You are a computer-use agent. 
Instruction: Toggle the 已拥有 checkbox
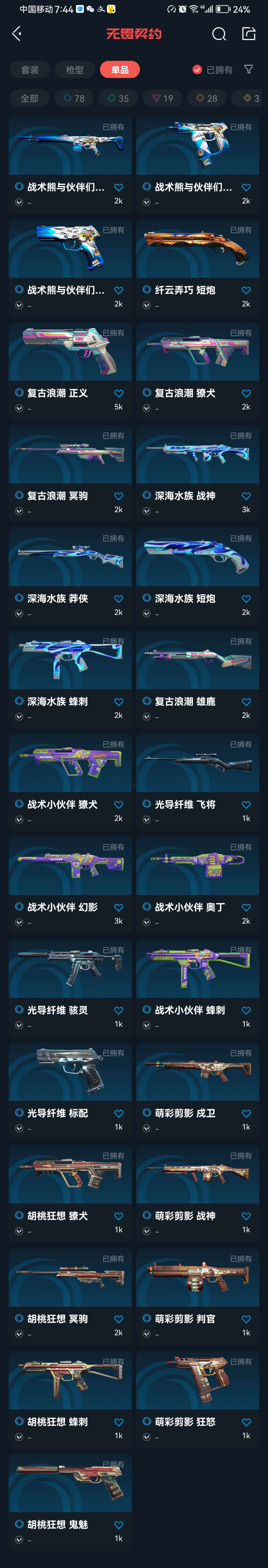point(197,70)
